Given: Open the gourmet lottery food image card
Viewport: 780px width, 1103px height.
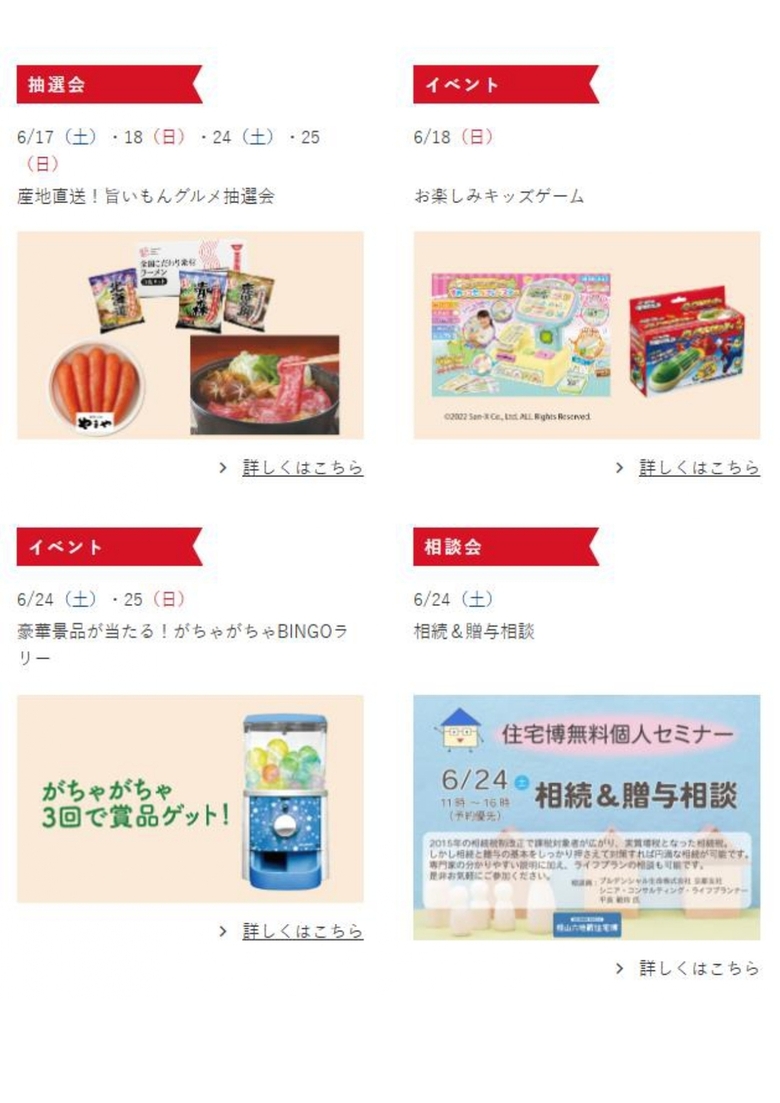Looking at the screenshot, I should pyautogui.click(x=190, y=335).
